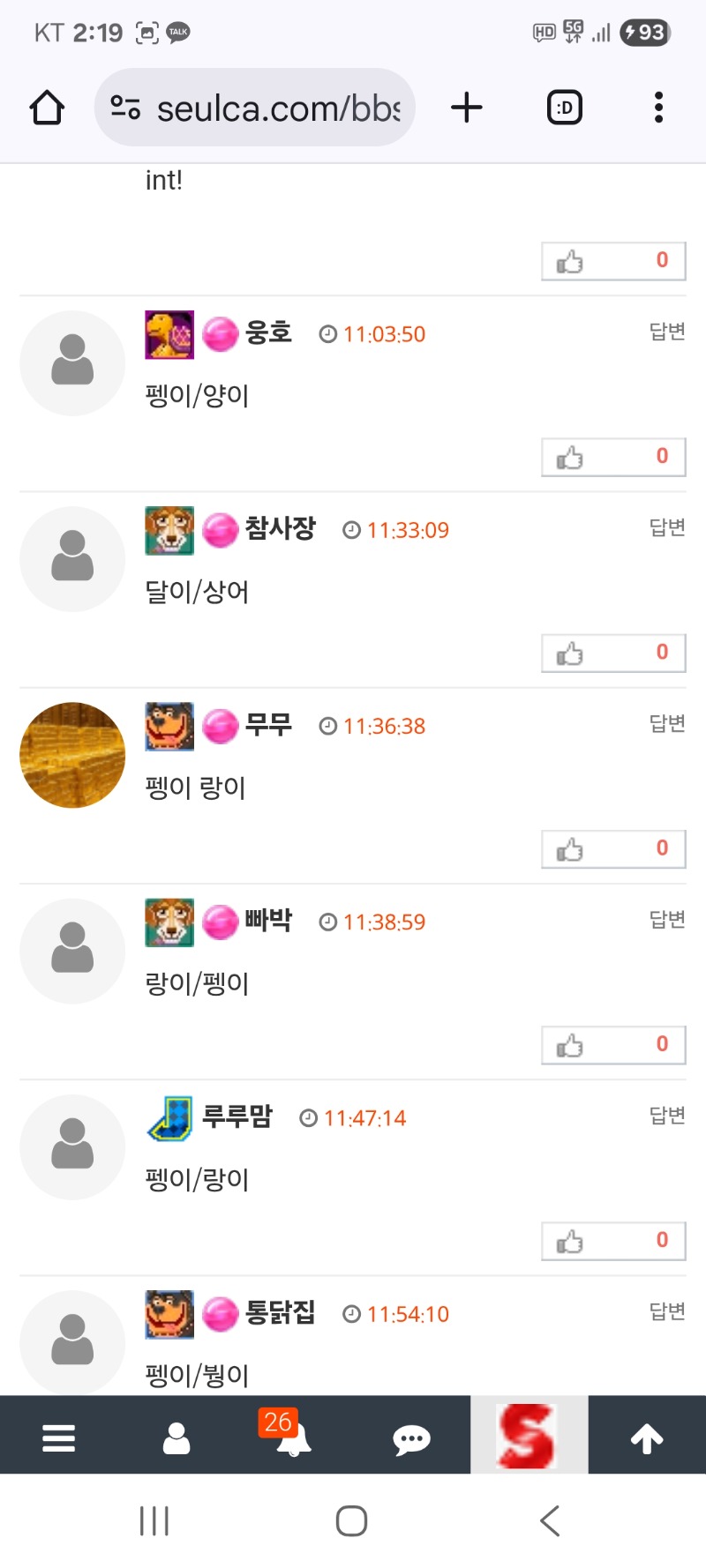
Task: Jump to top with the up arrow
Action: [x=647, y=1438]
